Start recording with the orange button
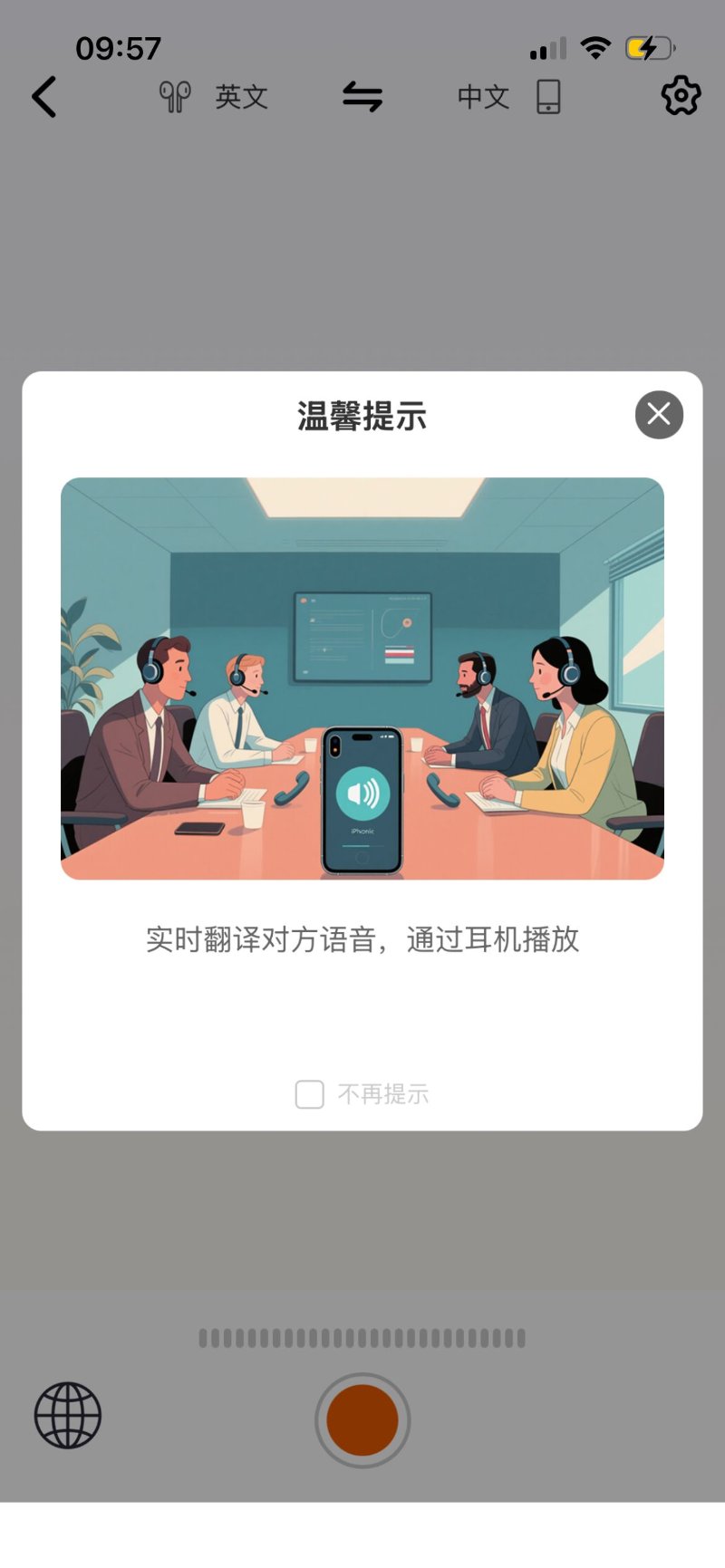This screenshot has width=725, height=1568. point(362,1420)
